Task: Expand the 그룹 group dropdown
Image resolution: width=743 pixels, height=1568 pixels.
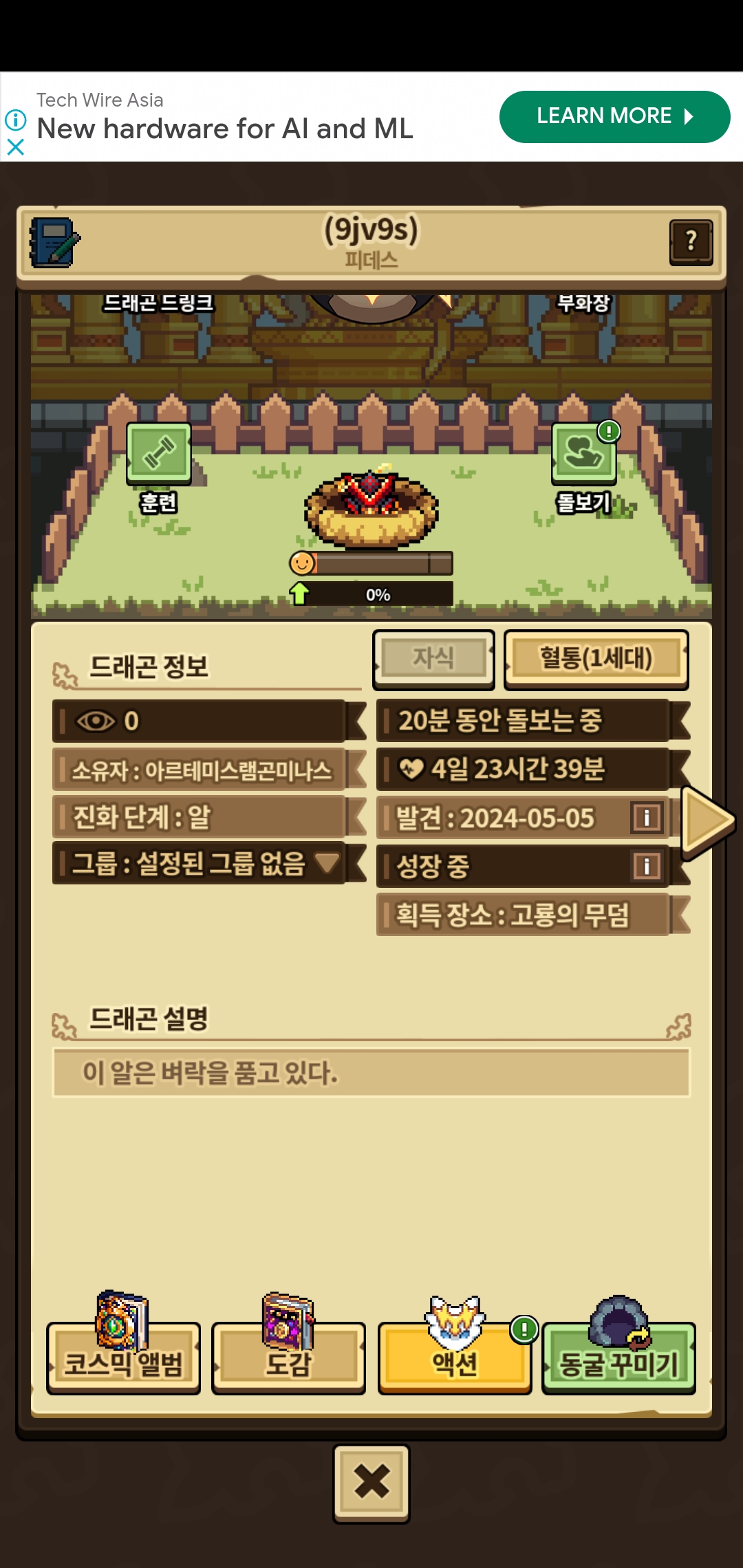Action: click(327, 862)
